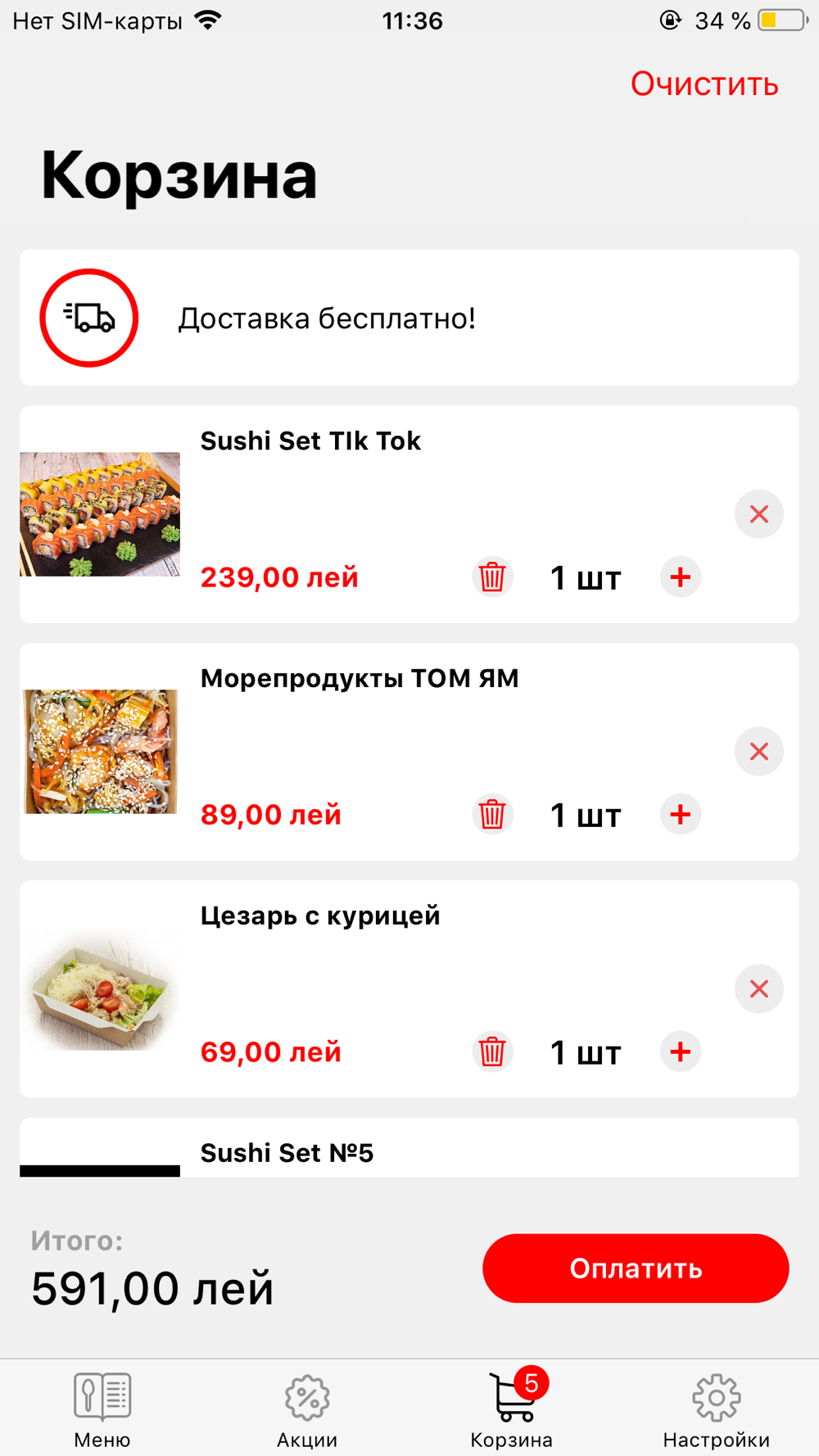The width and height of the screenshot is (819, 1456).
Task: Open the Цезарь с курицей item image
Action: pos(100,989)
